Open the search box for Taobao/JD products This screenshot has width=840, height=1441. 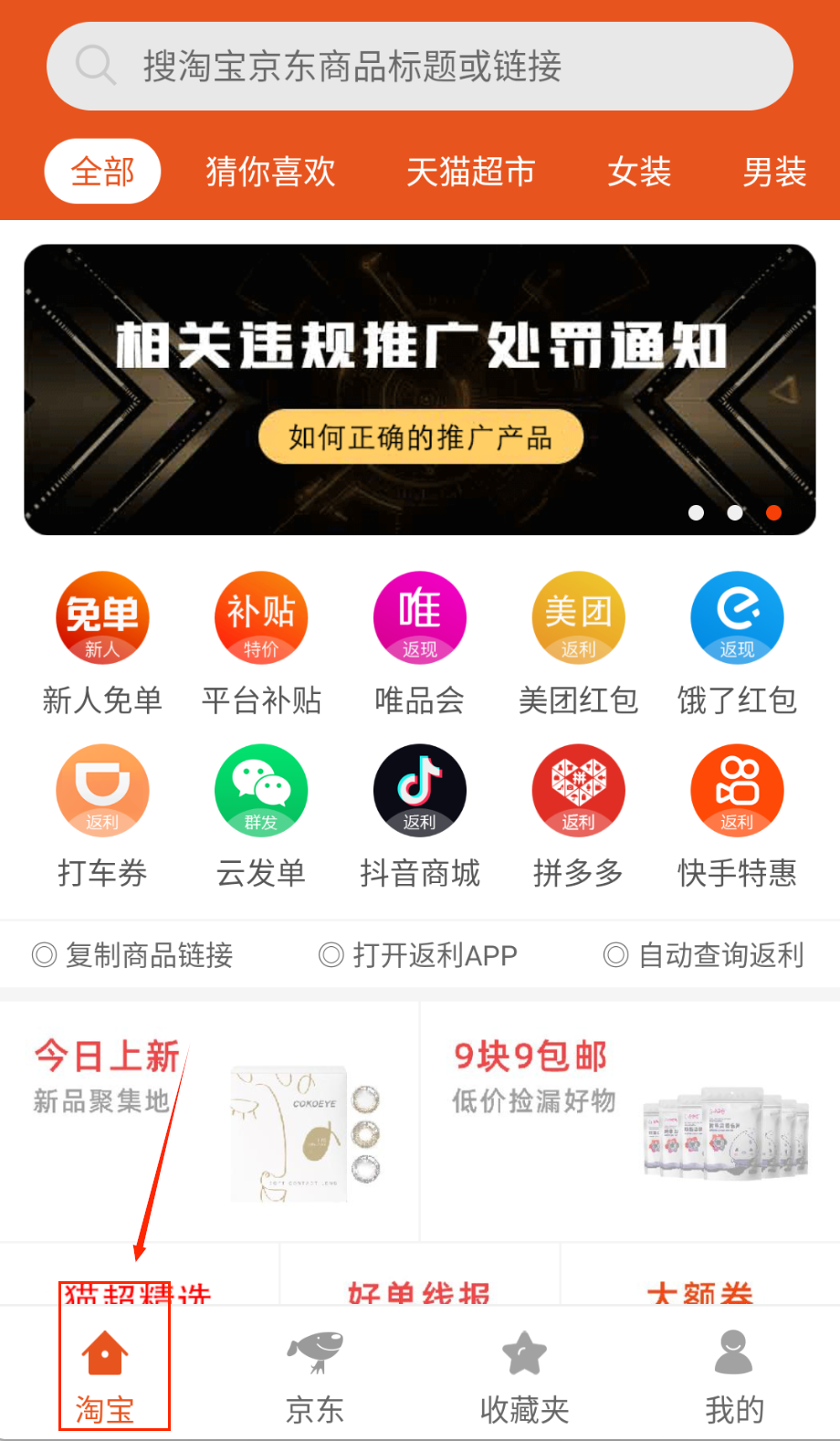coord(420,67)
